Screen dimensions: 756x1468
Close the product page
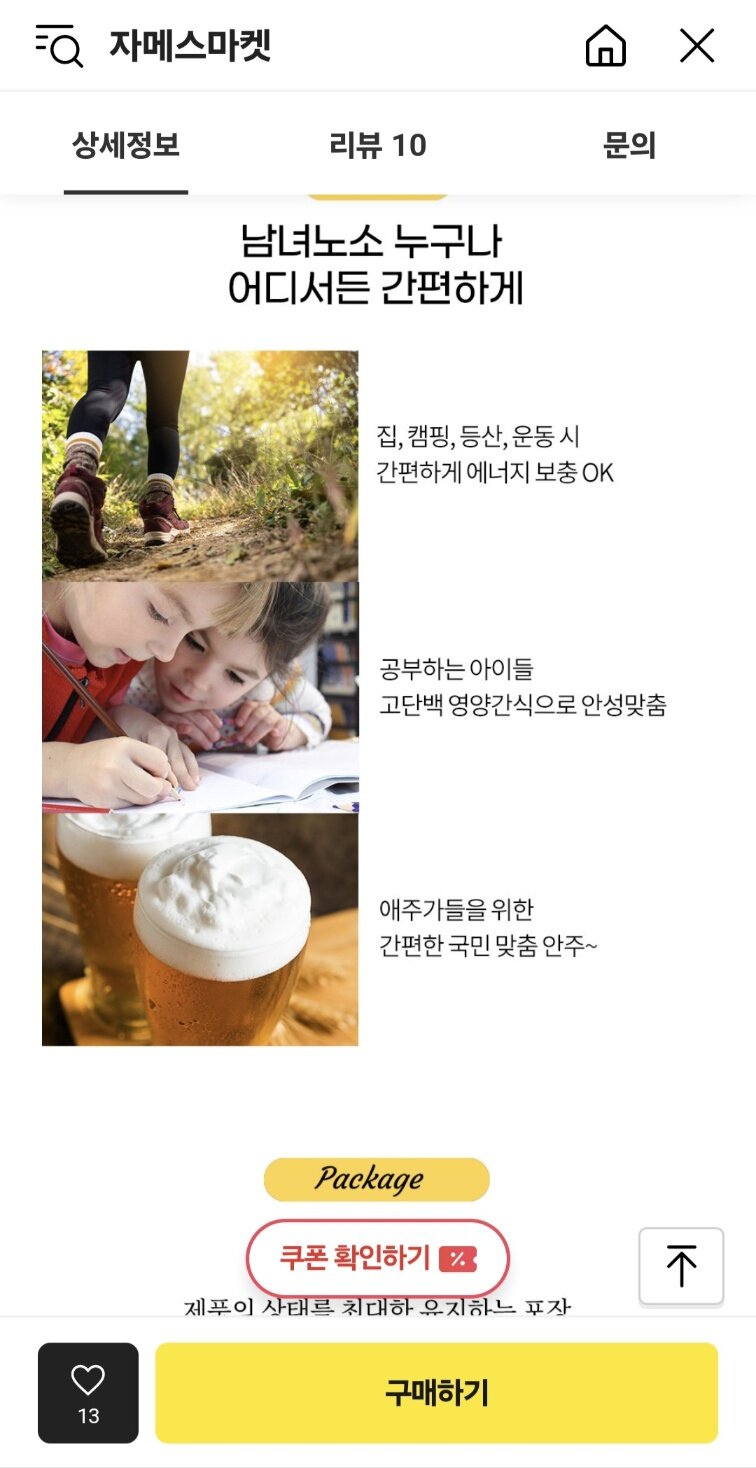697,46
